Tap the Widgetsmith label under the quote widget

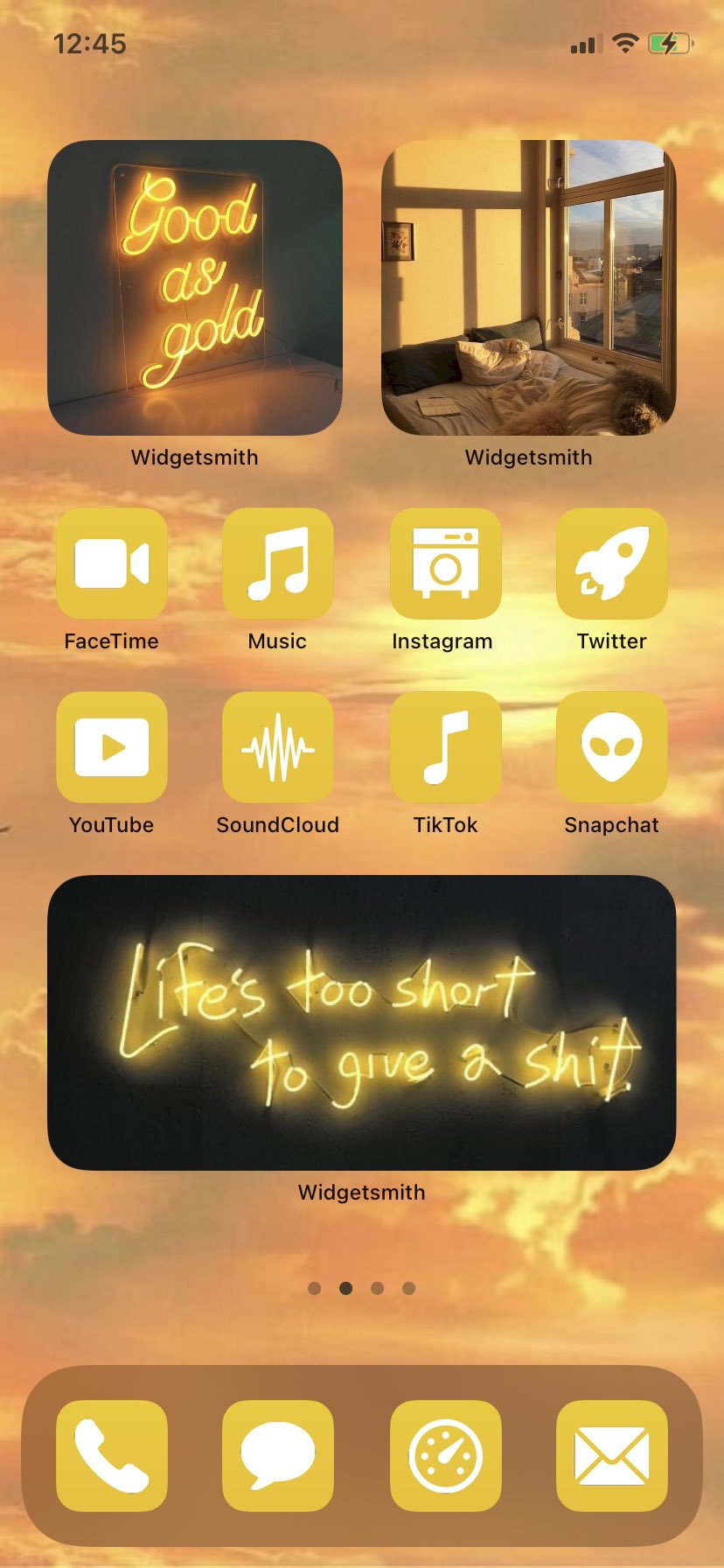(362, 1191)
